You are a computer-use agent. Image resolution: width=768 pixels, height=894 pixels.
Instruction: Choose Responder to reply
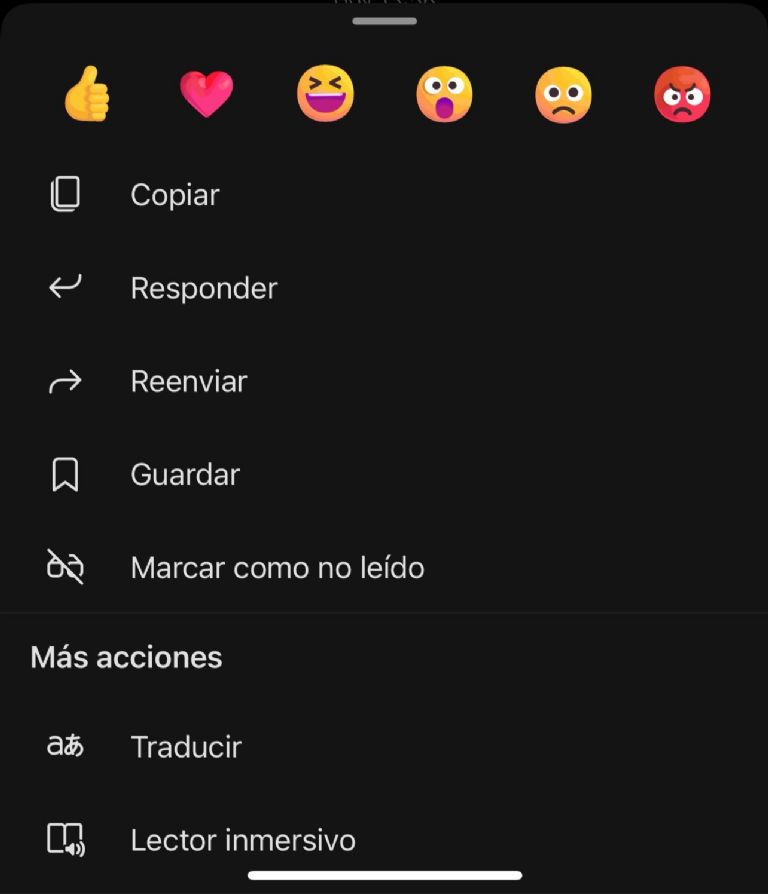pyautogui.click(x=203, y=288)
